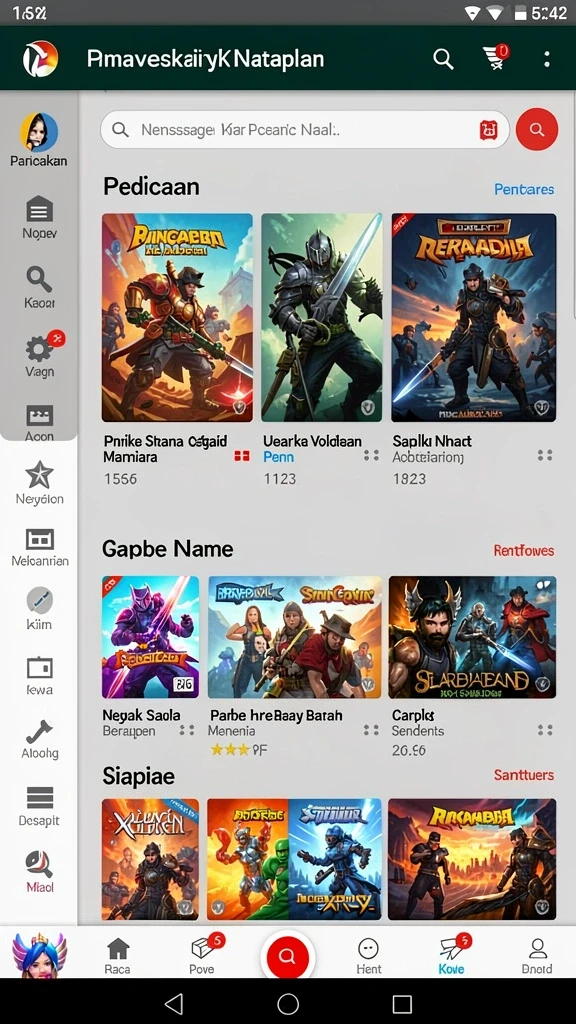Image resolution: width=576 pixels, height=1024 pixels.
Task: Open the Pentares link beside Pedicaan
Action: [524, 189]
